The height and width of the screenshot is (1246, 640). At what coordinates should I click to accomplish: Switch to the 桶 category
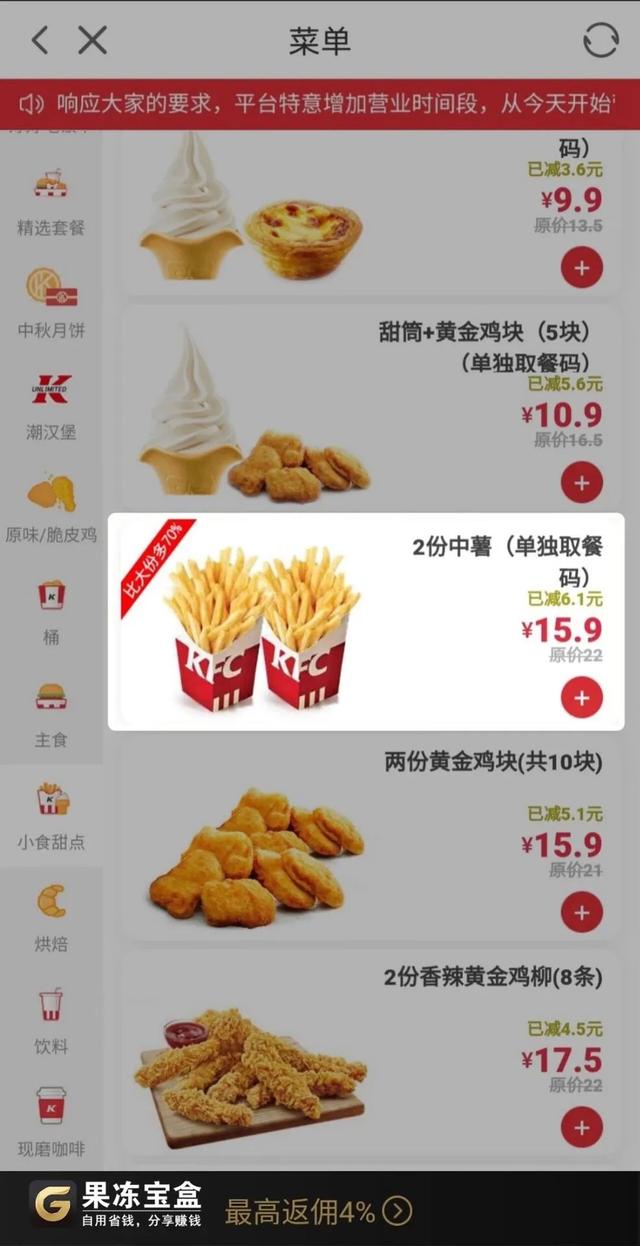click(x=50, y=611)
